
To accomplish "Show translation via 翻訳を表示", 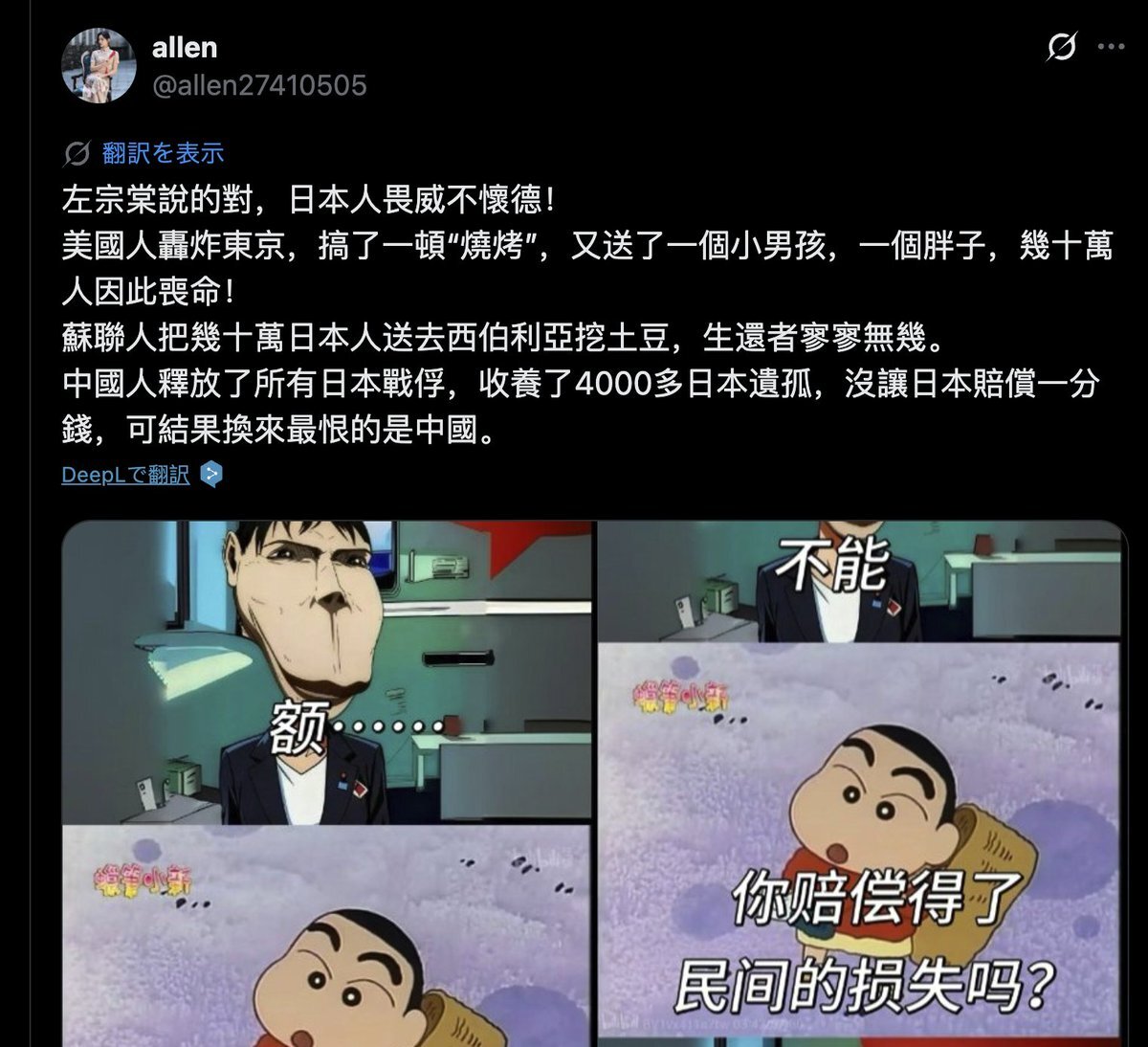I will click(x=162, y=152).
